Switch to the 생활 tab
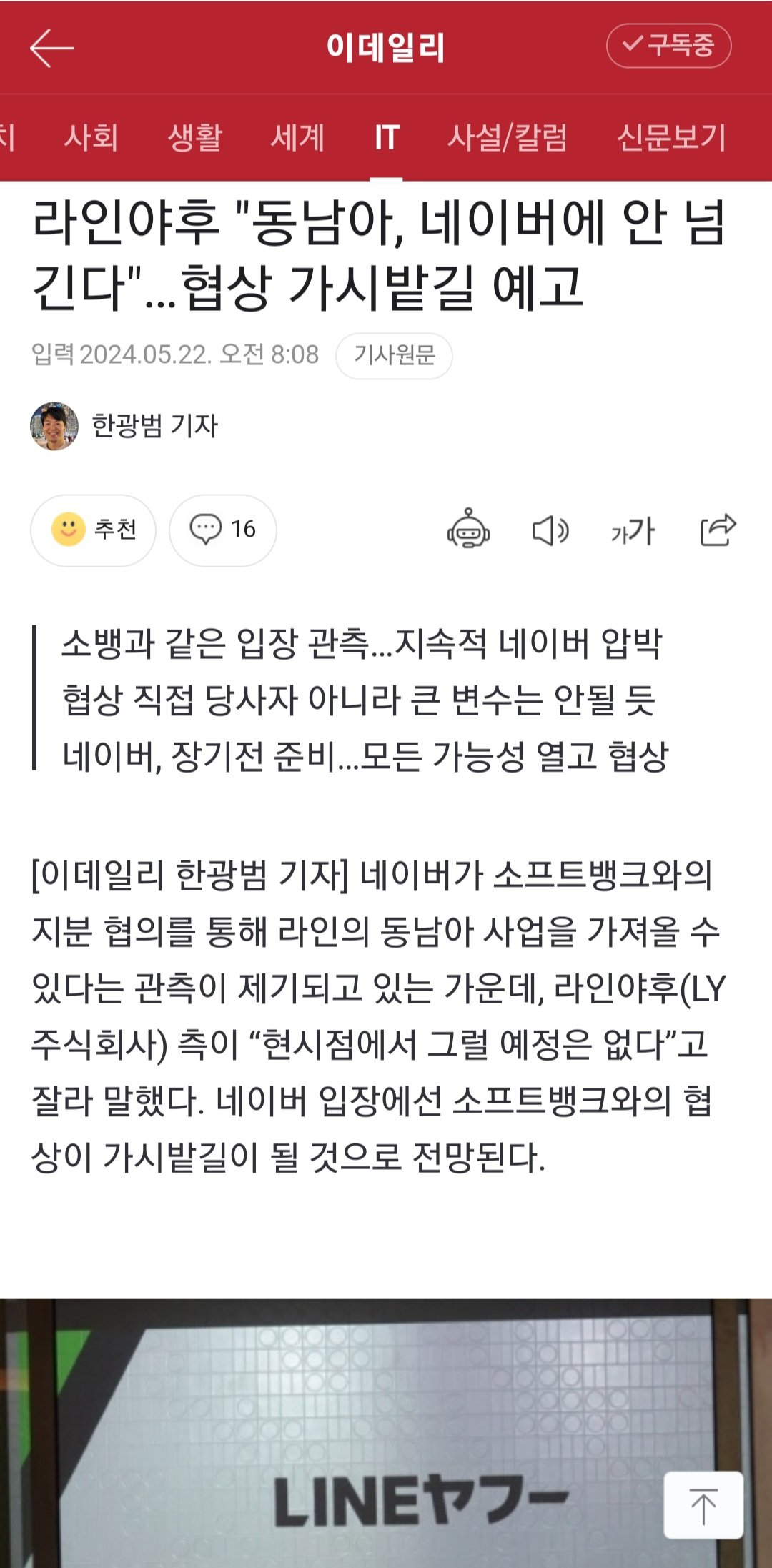772x1568 pixels. point(194,137)
